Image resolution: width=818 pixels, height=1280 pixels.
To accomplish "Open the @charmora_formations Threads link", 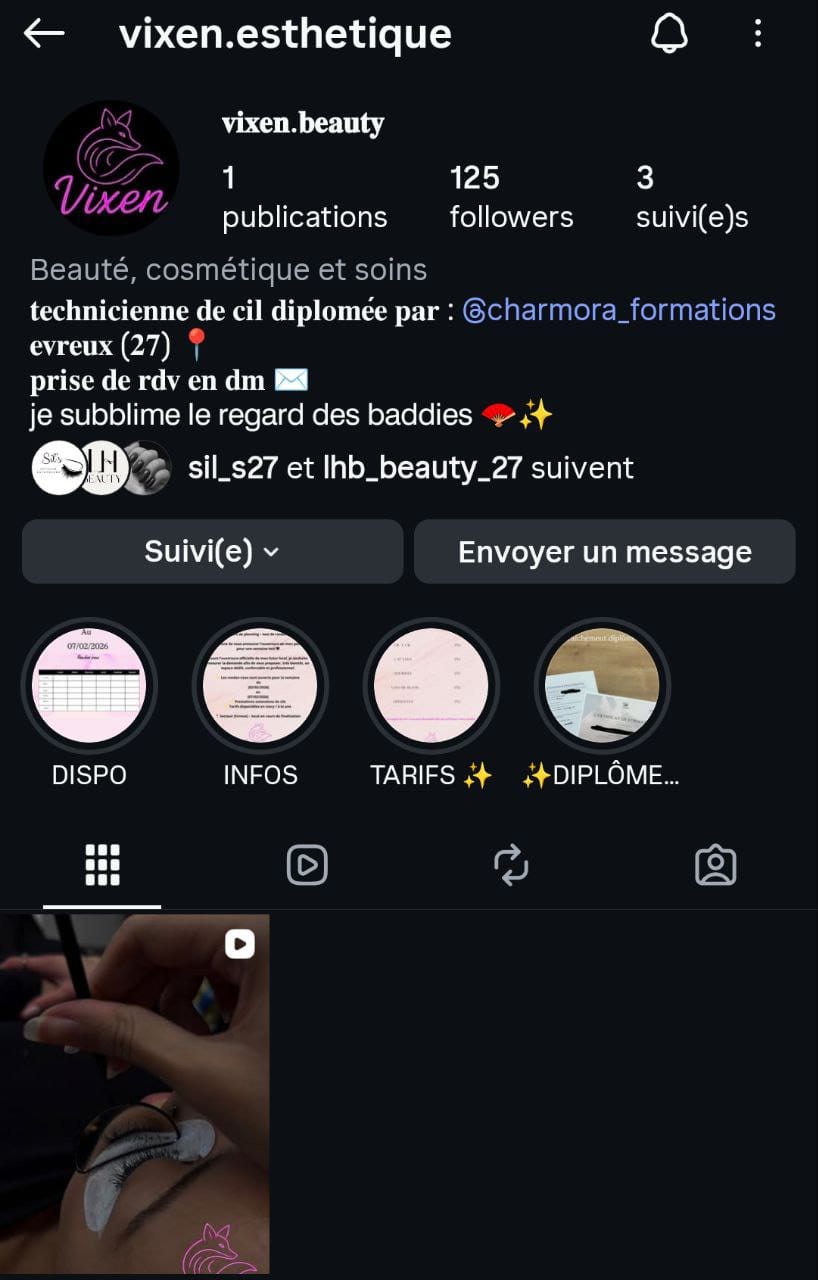I will [x=620, y=310].
